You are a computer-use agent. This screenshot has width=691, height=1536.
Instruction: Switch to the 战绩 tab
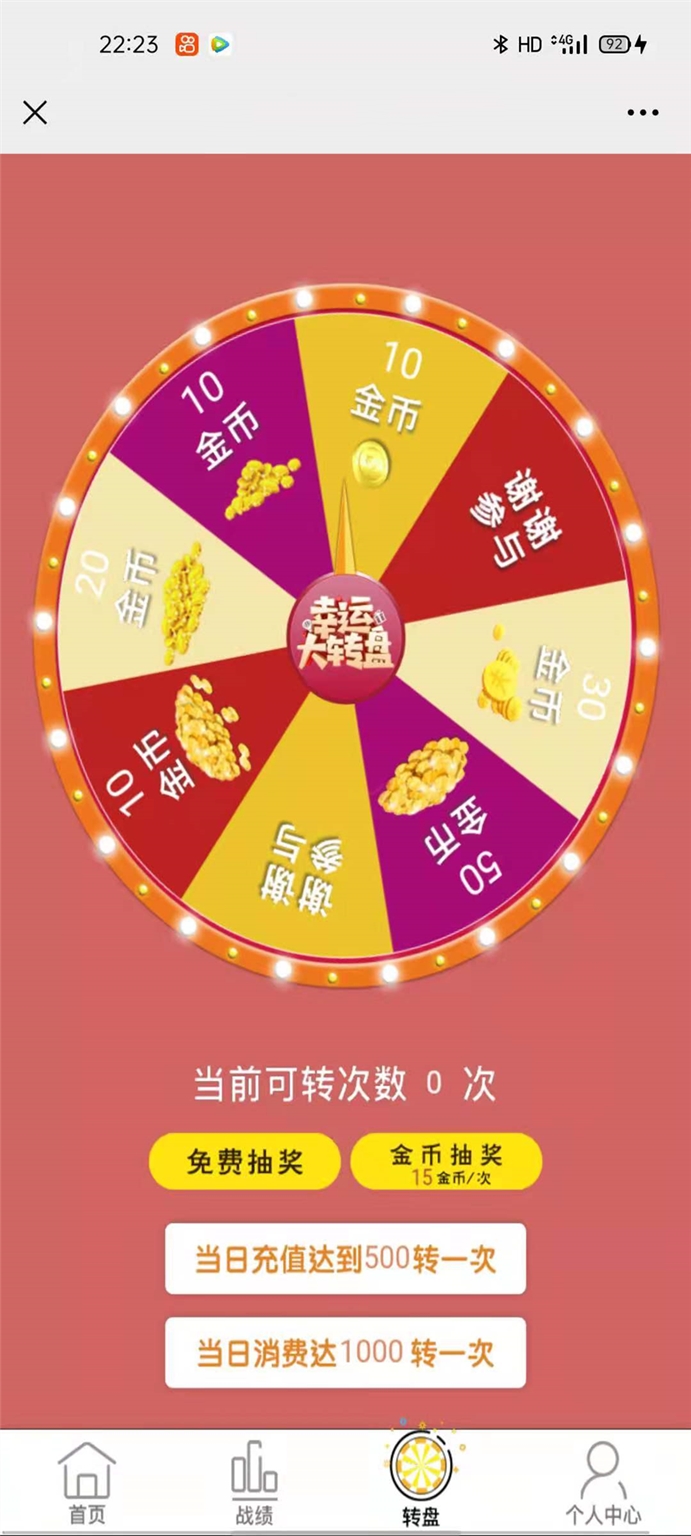point(254,1483)
